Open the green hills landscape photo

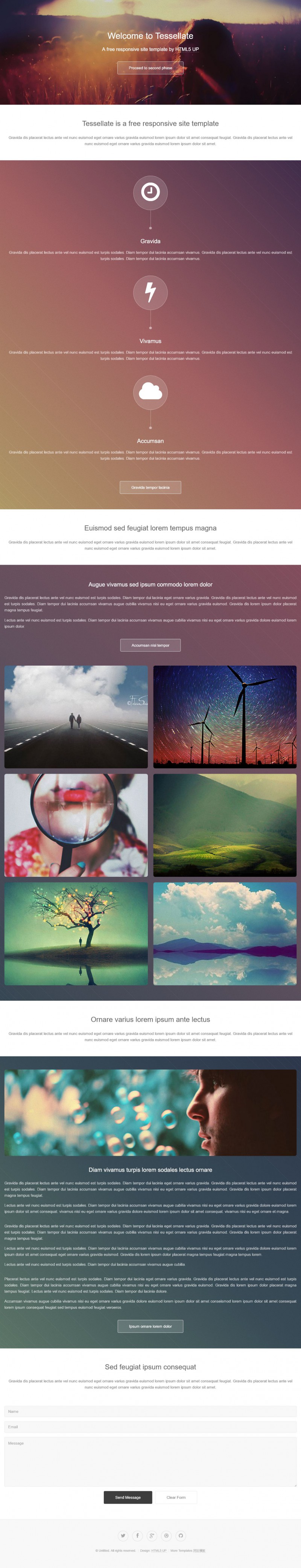click(224, 825)
